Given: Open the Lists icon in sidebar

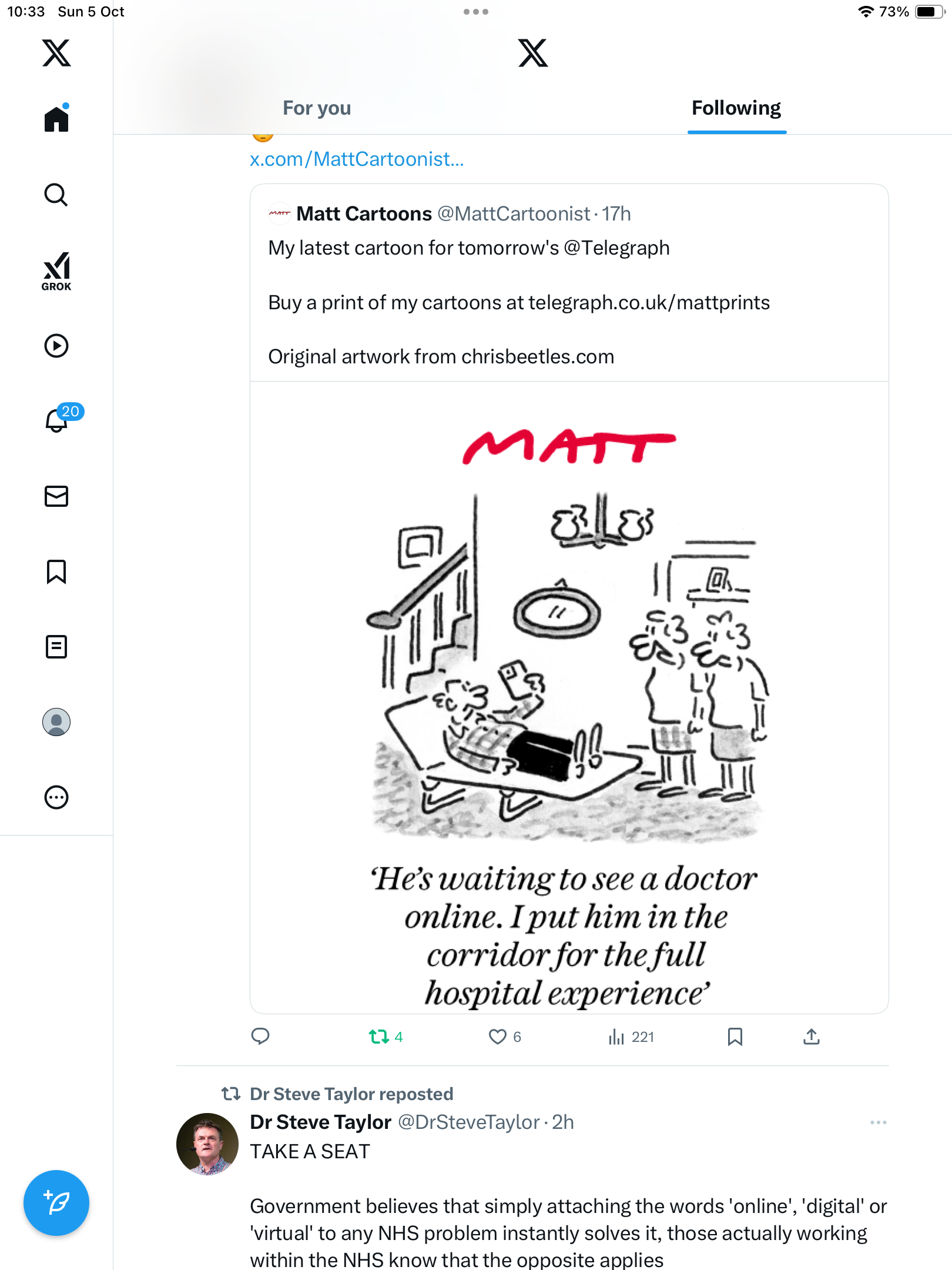Looking at the screenshot, I should [56, 647].
